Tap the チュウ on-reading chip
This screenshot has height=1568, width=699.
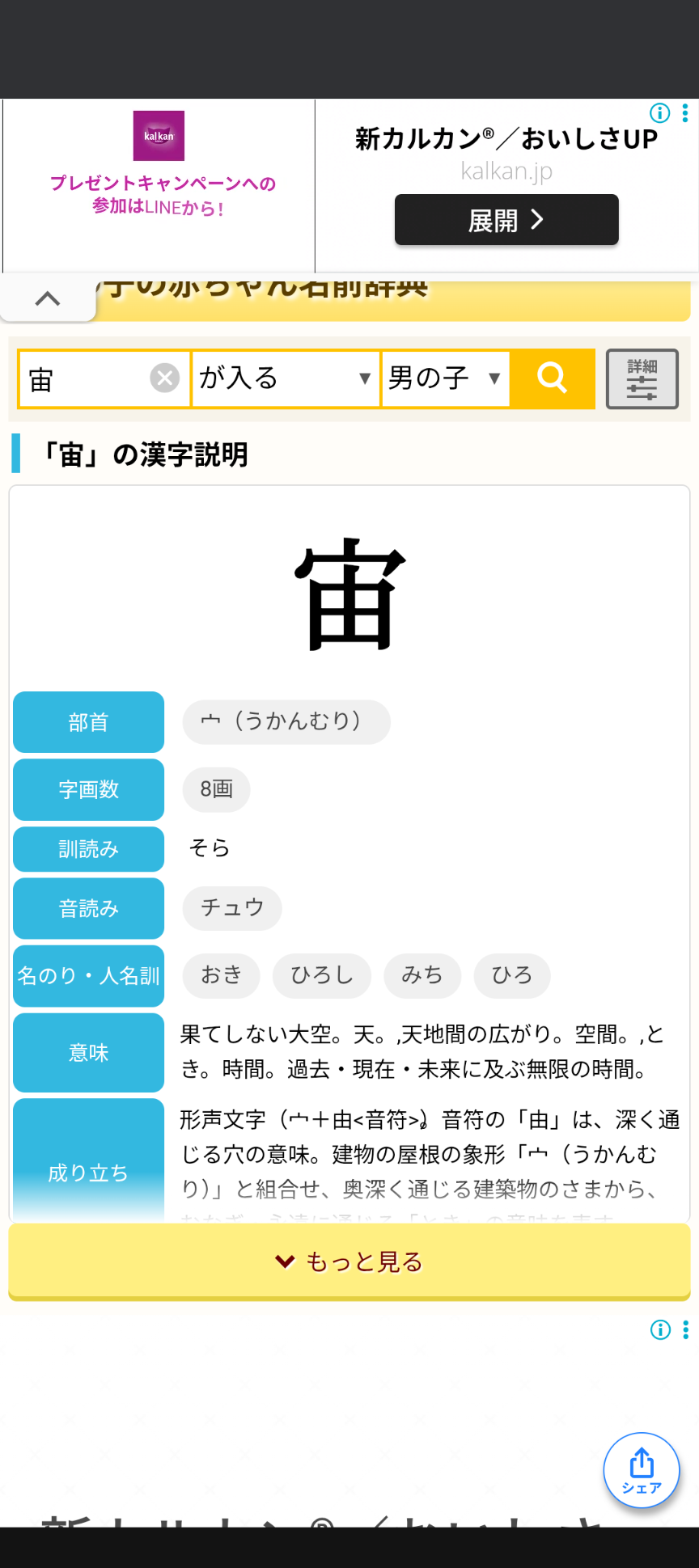tap(232, 908)
